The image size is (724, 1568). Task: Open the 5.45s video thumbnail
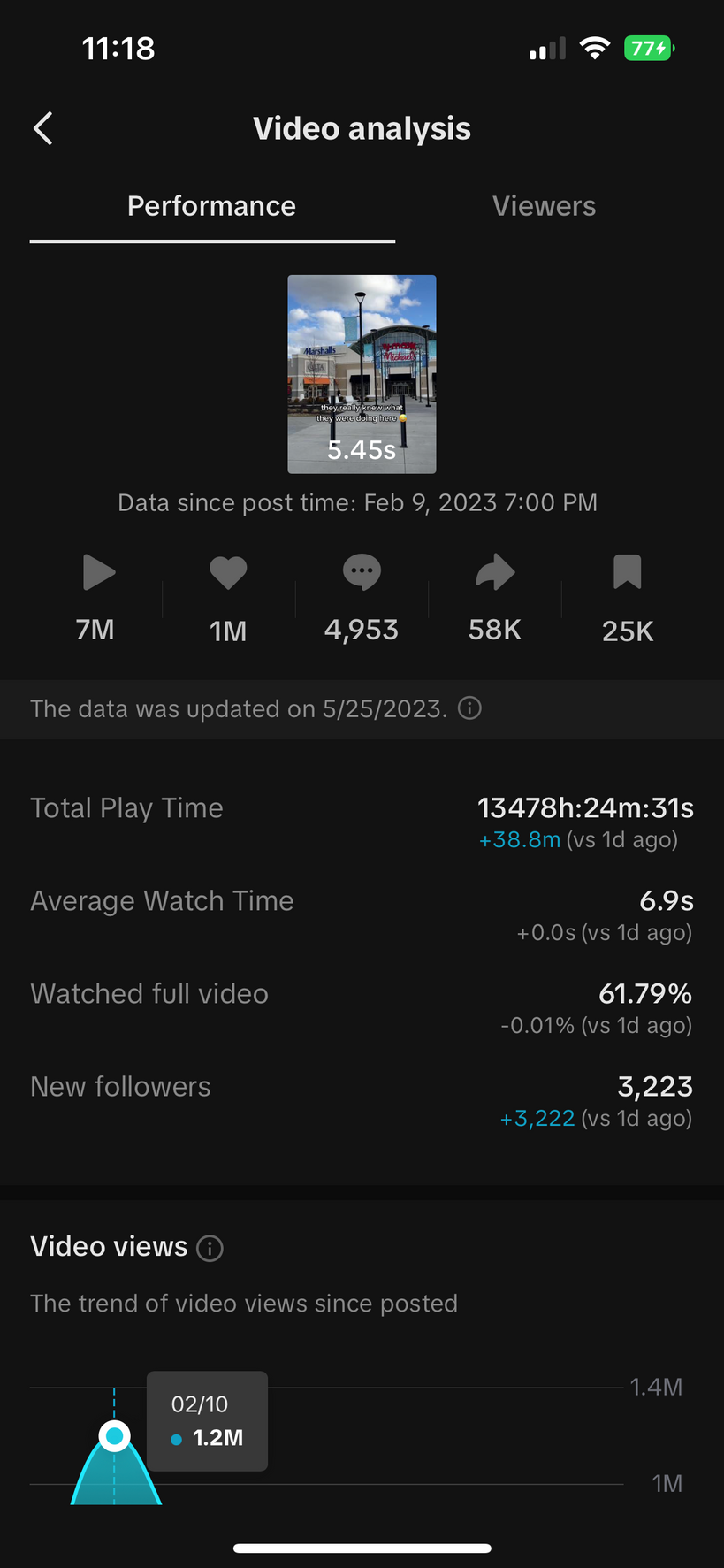(x=362, y=374)
